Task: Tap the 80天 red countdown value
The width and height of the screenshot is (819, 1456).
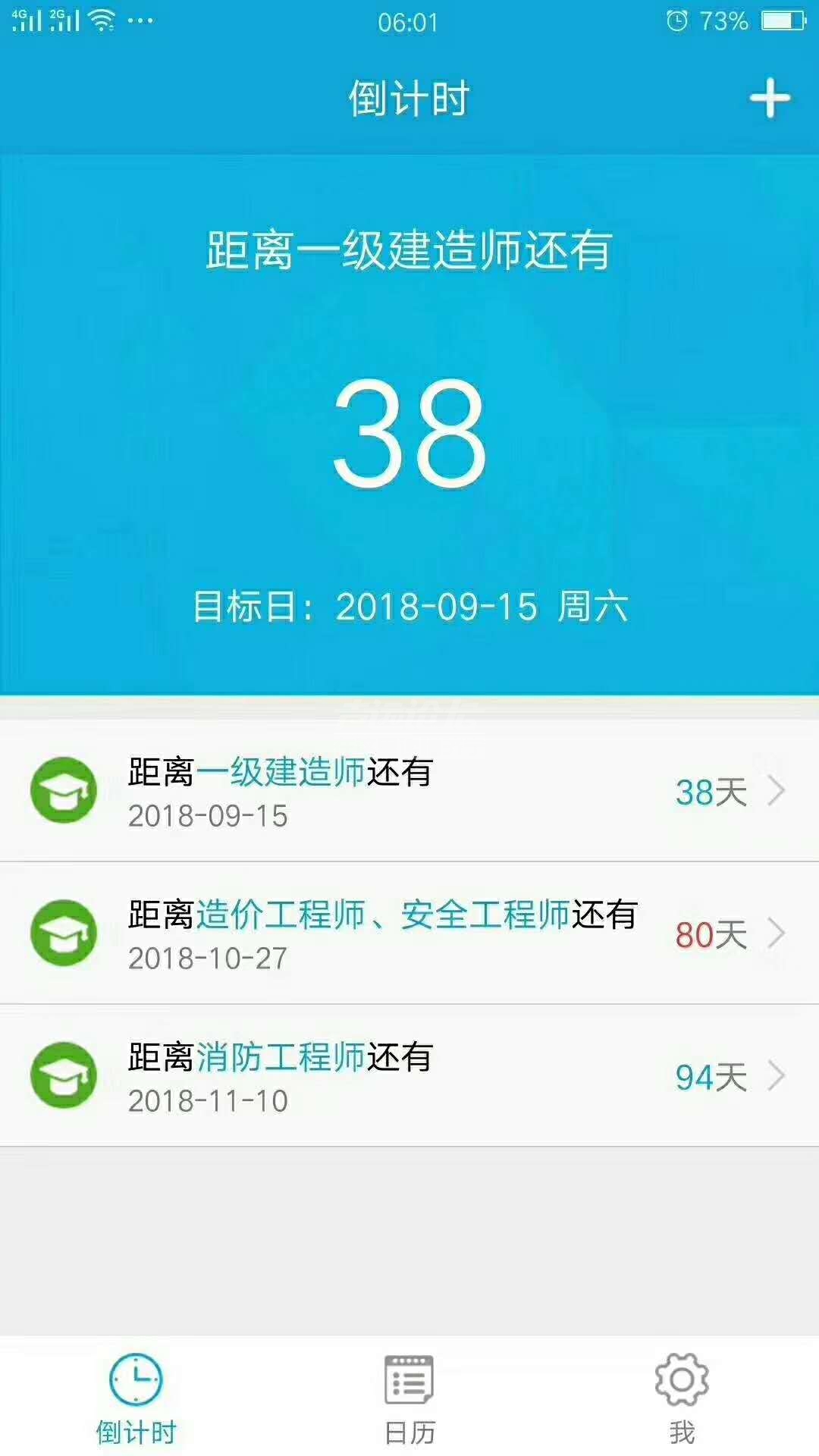Action: (x=711, y=933)
